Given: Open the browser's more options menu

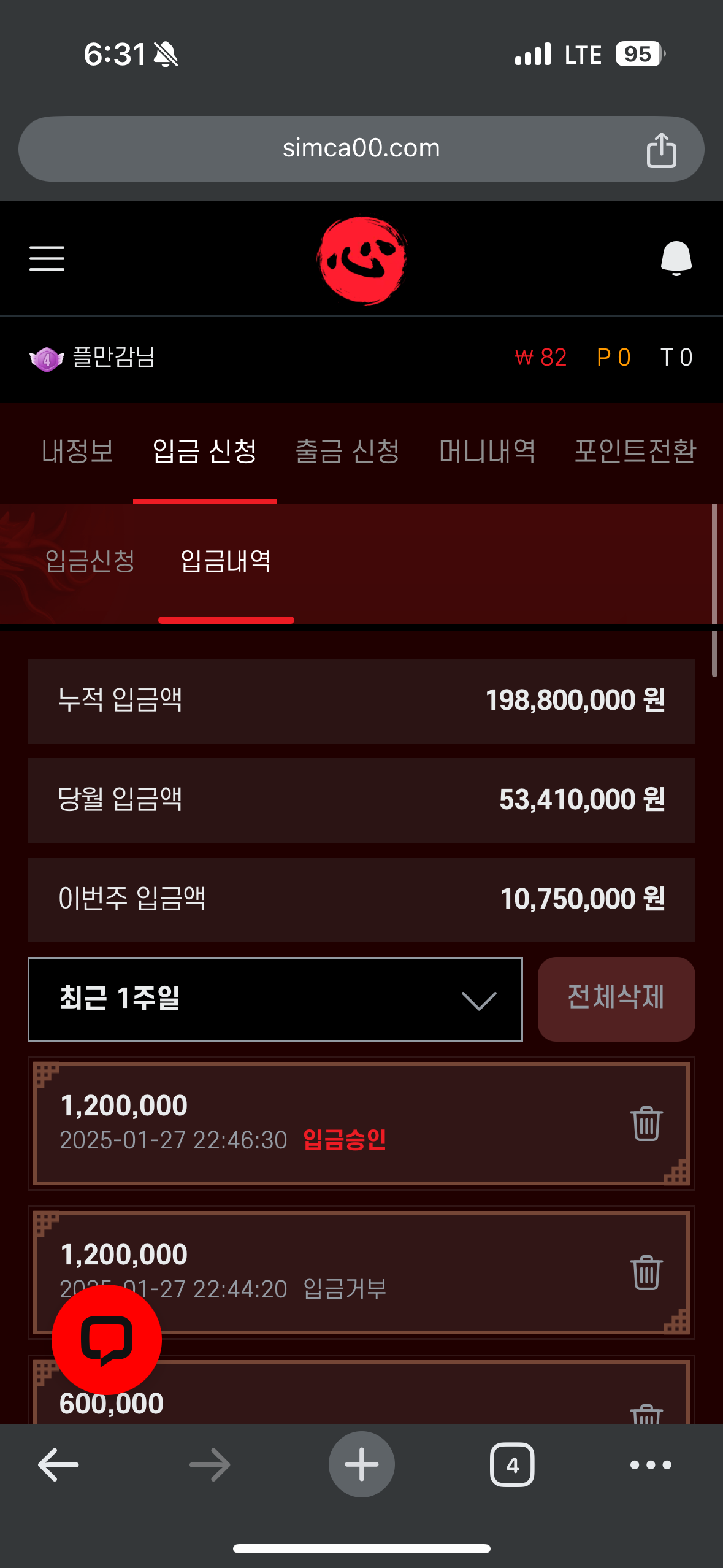Looking at the screenshot, I should (x=651, y=1464).
